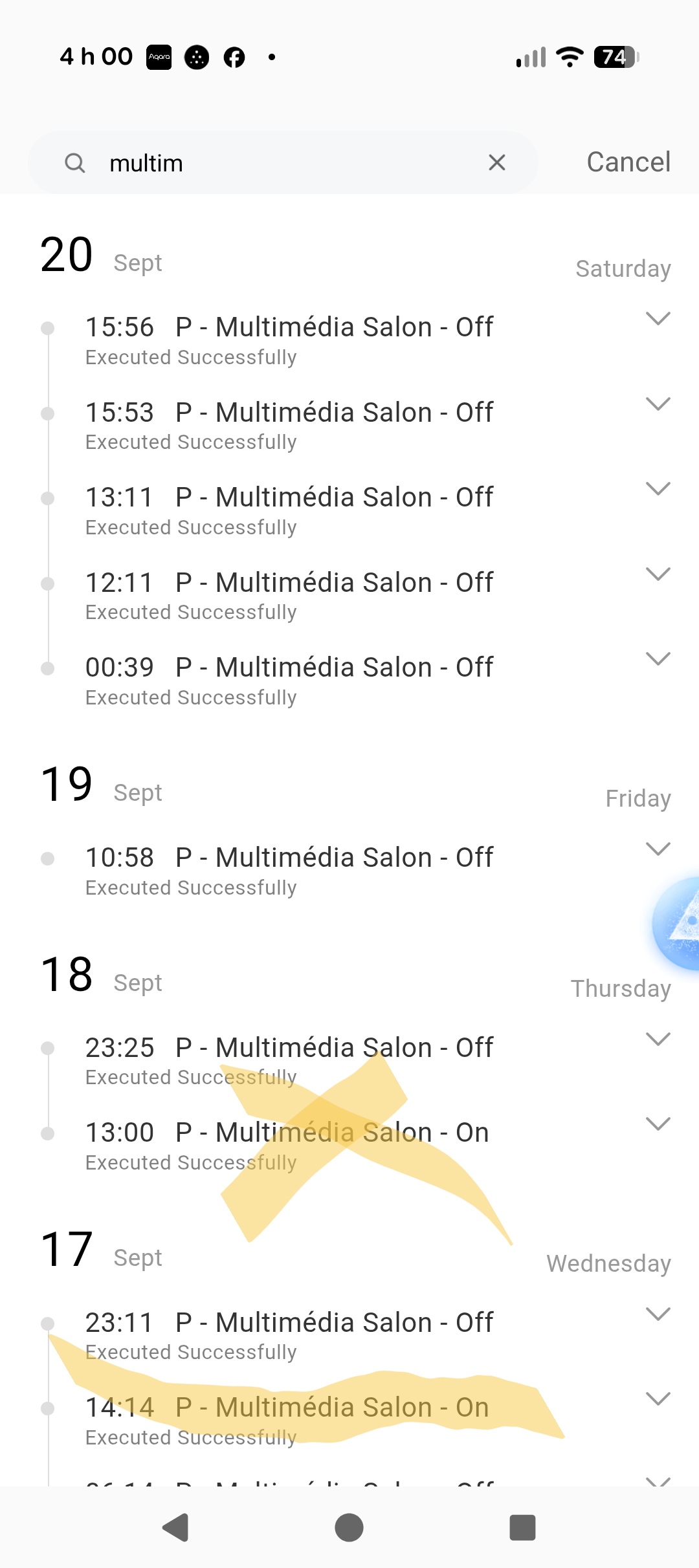
Task: Clear the search text with the X icon
Action: point(496,162)
